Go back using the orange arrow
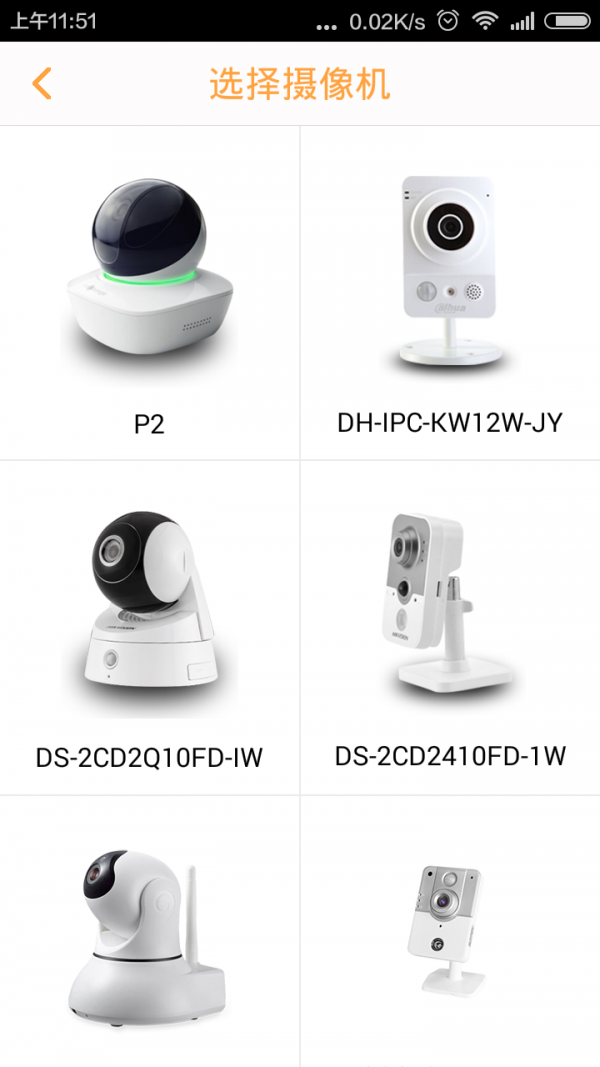600x1067 pixels. (x=41, y=83)
